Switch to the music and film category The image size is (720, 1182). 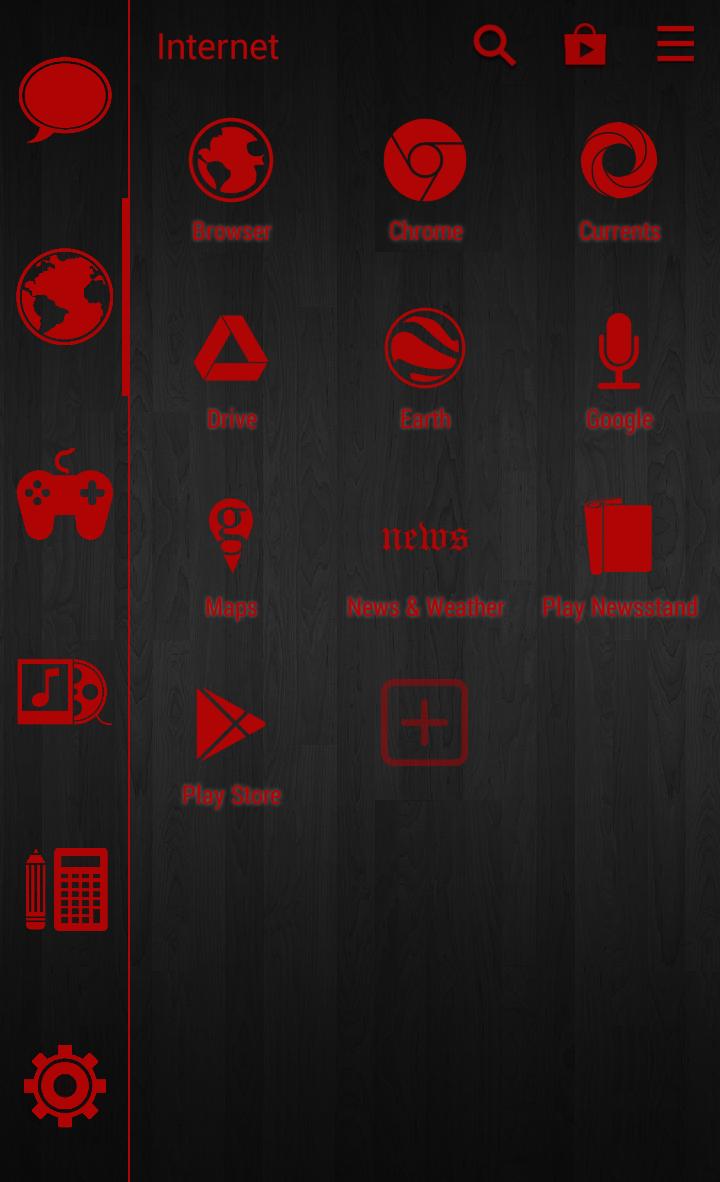click(65, 692)
